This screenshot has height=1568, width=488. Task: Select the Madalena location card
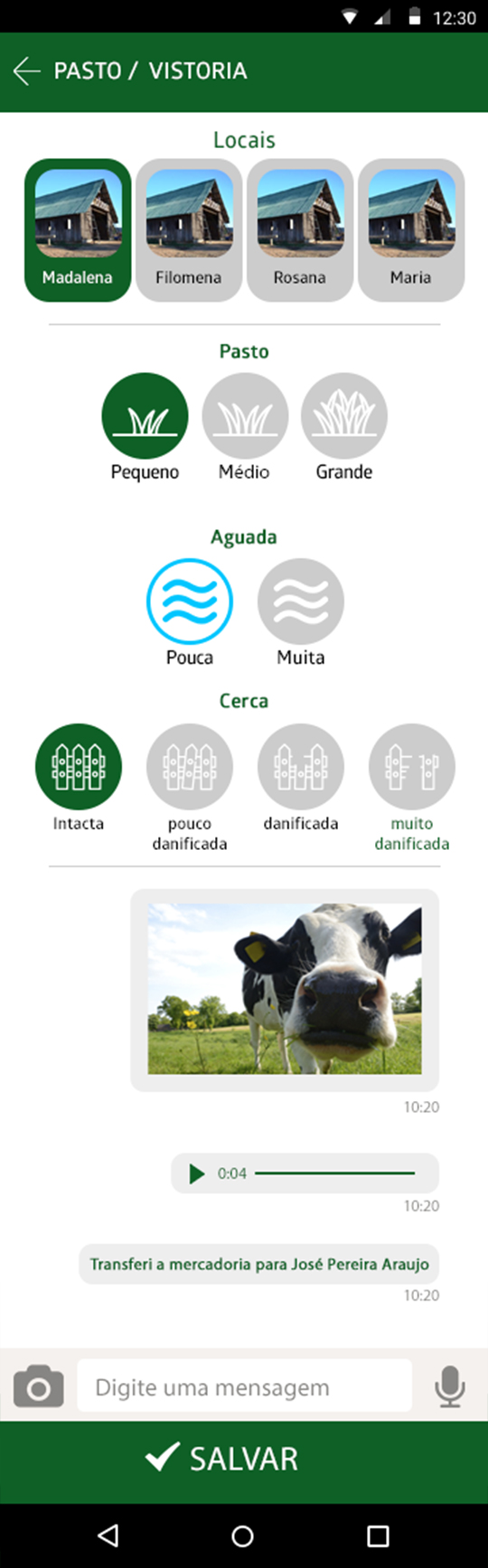pyautogui.click(x=78, y=230)
